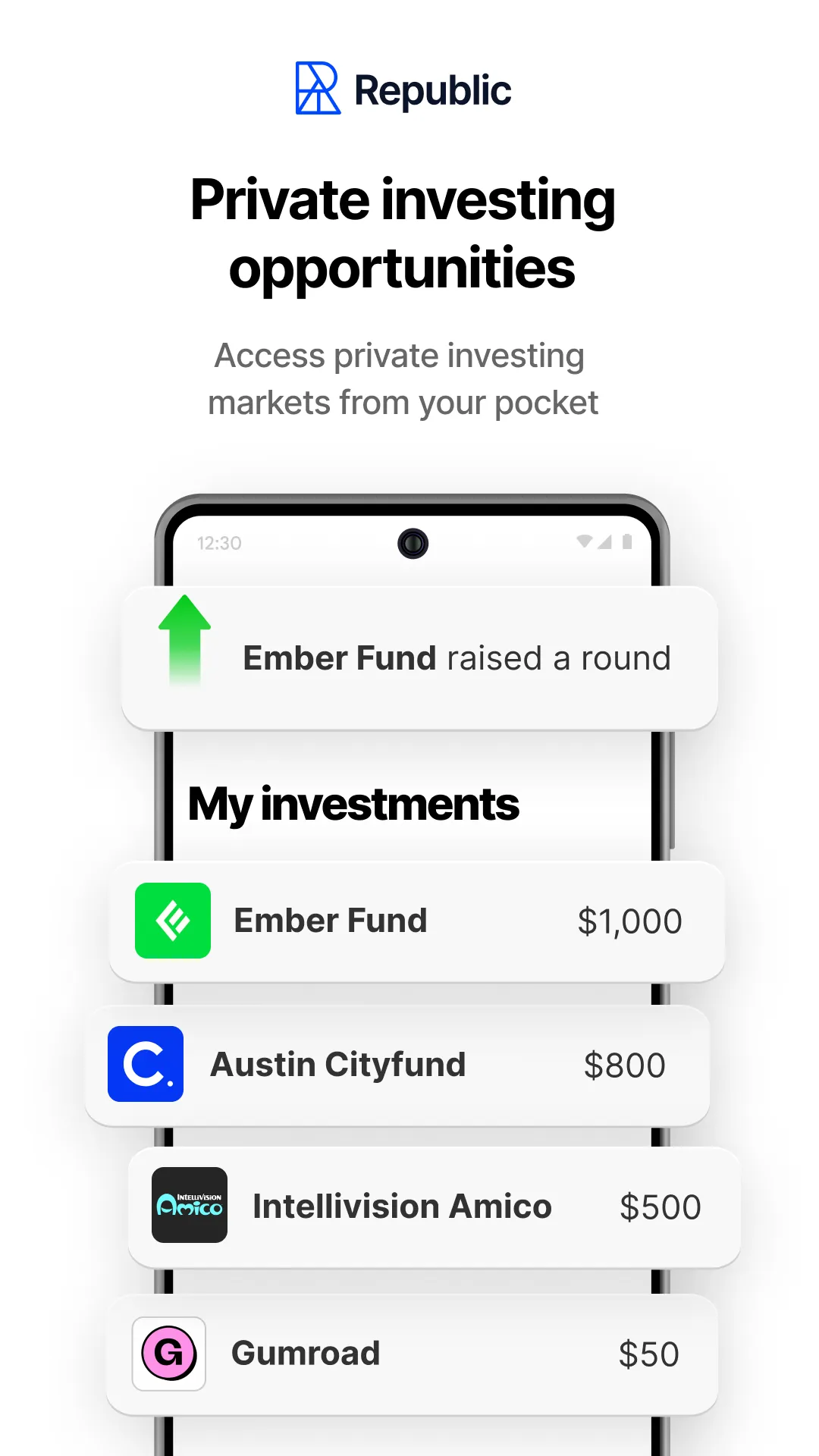This screenshot has height=1456, width=819.
Task: Tap the Wi-Fi status bar icon
Action: (x=584, y=541)
